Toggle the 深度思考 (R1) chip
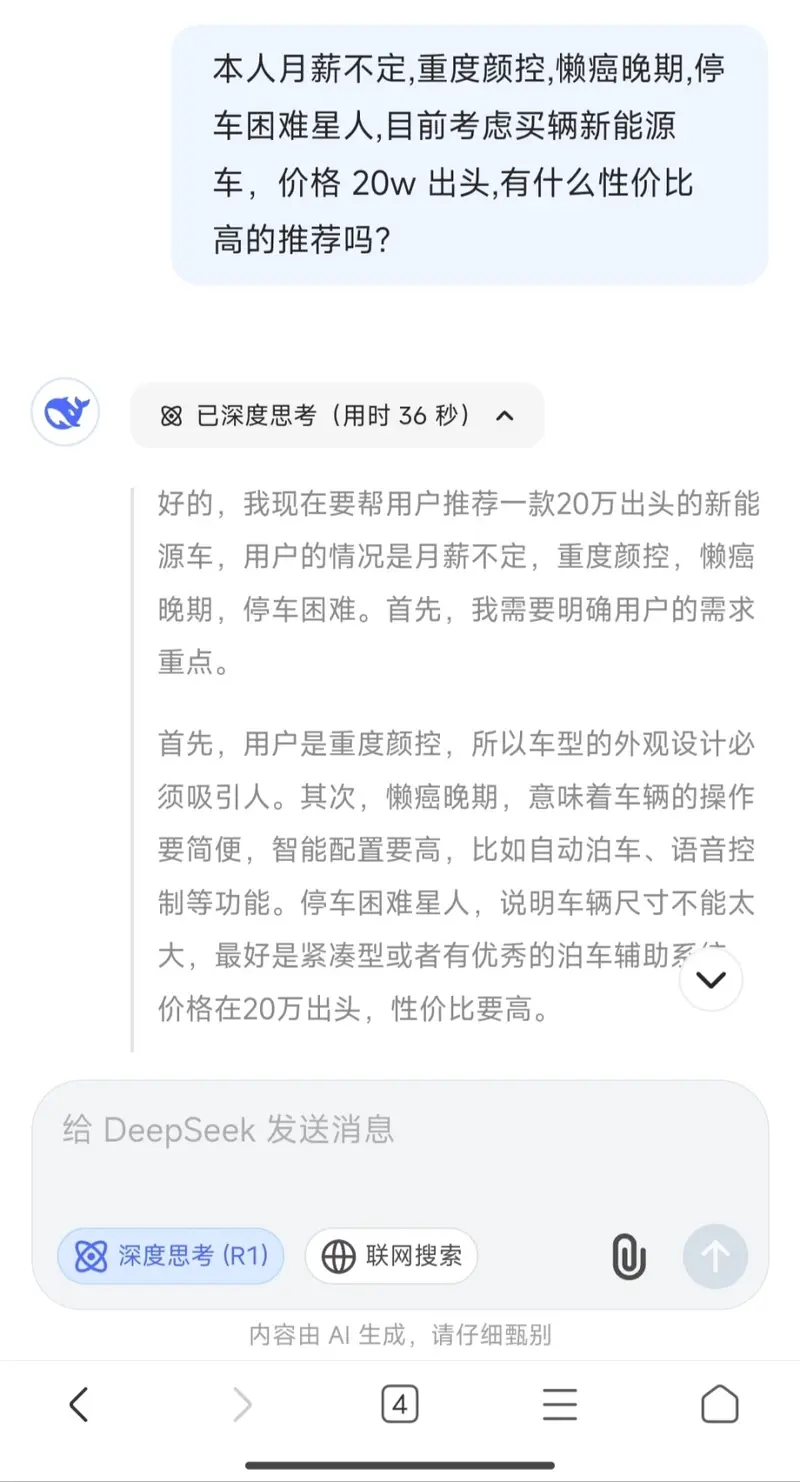The height and width of the screenshot is (1482, 800). 170,1256
